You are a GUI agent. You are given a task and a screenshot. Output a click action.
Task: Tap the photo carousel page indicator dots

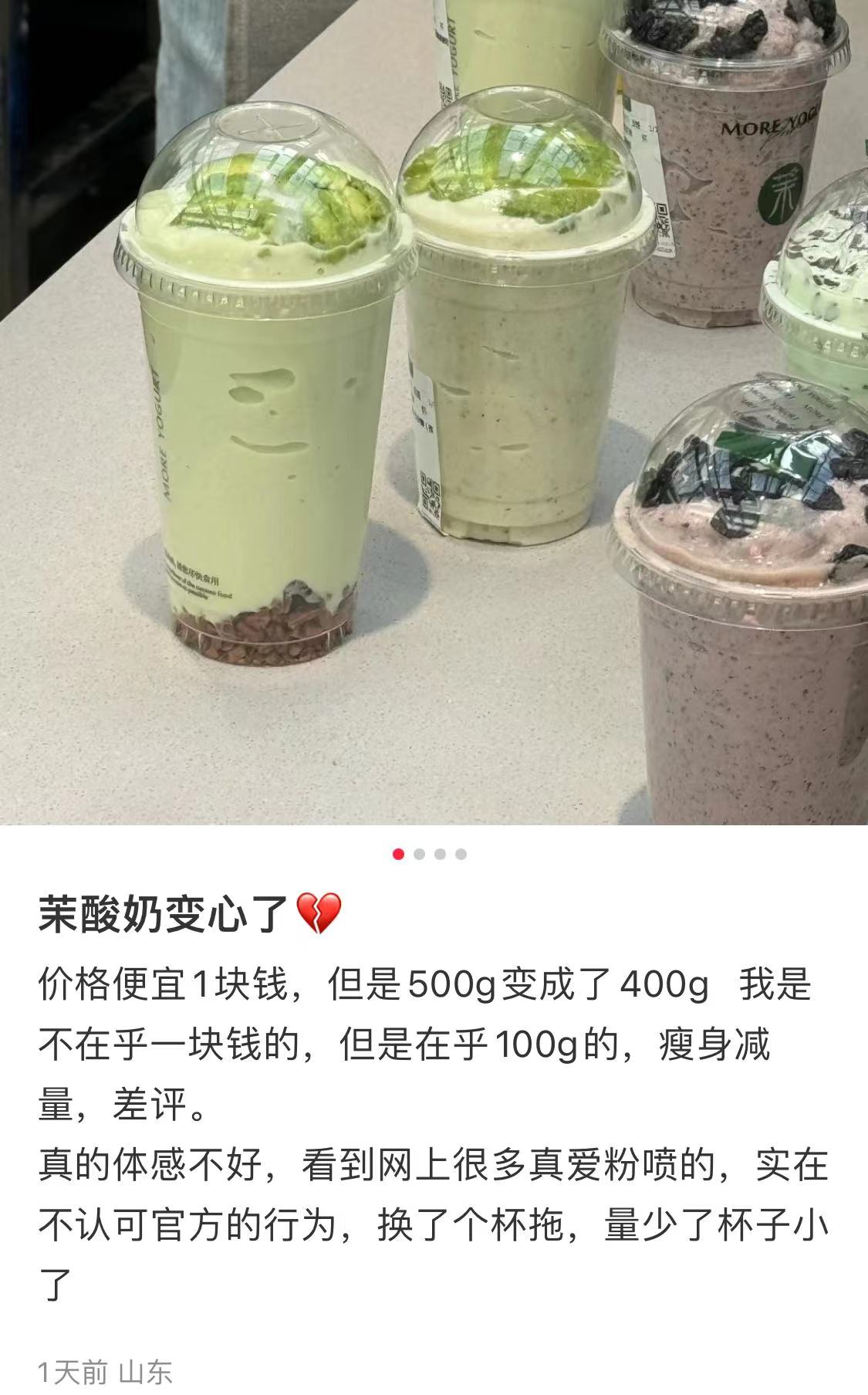pyautogui.click(x=430, y=854)
